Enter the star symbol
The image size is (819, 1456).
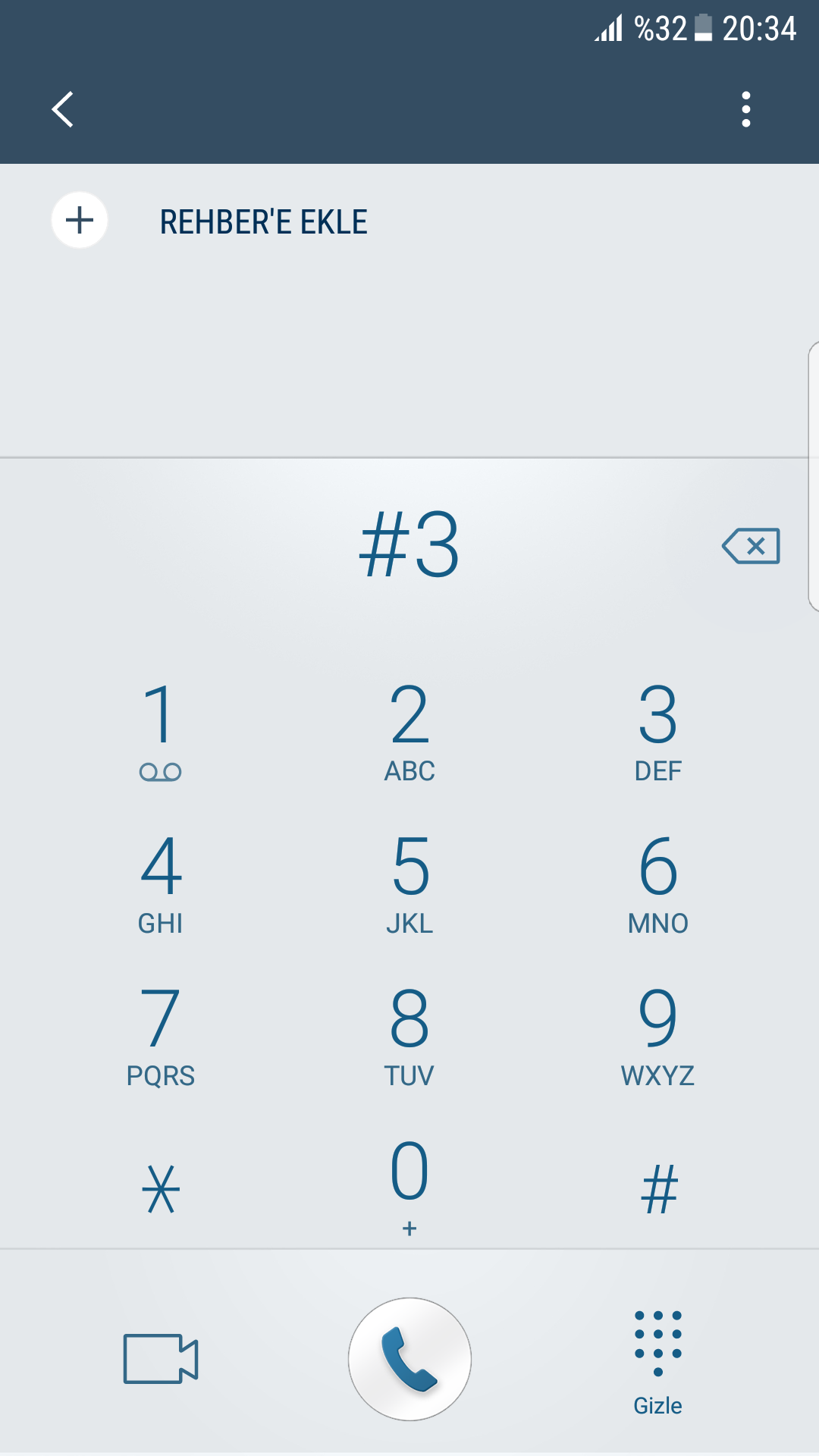161,1188
